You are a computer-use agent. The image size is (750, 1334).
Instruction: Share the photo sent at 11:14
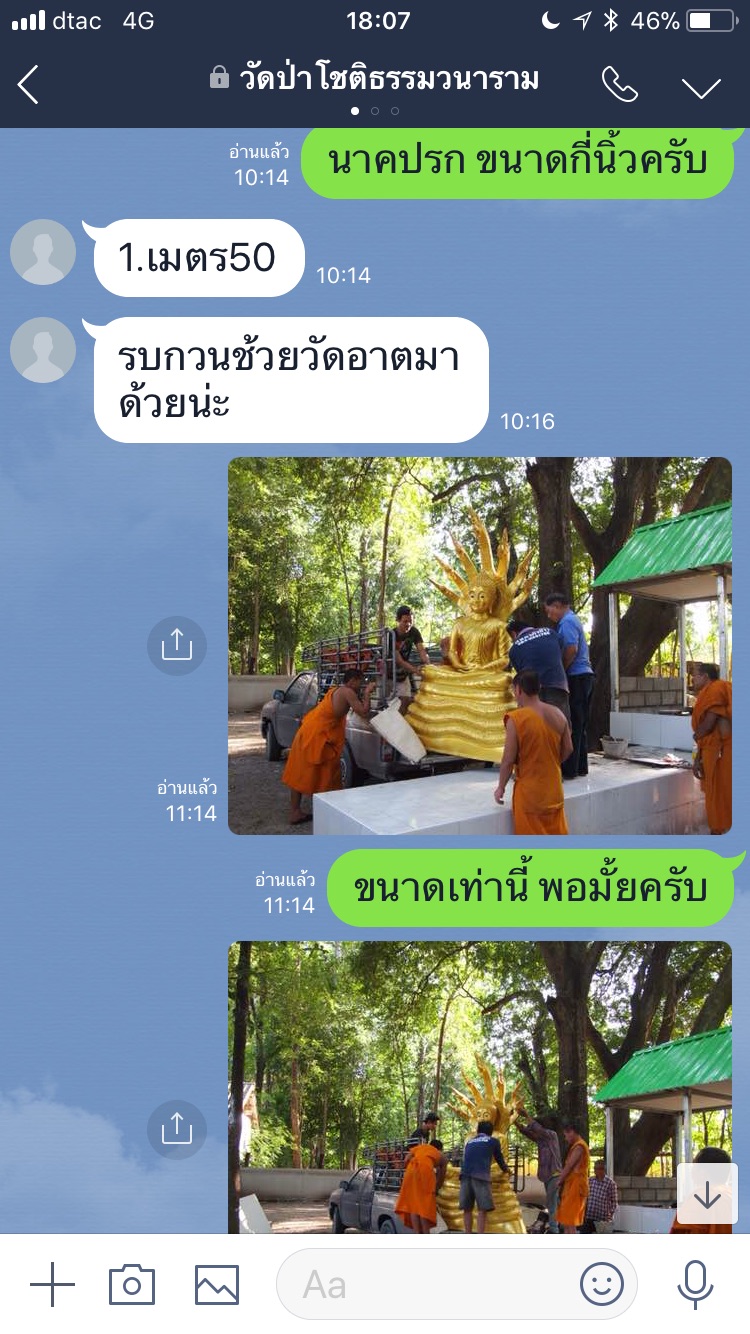[x=177, y=646]
